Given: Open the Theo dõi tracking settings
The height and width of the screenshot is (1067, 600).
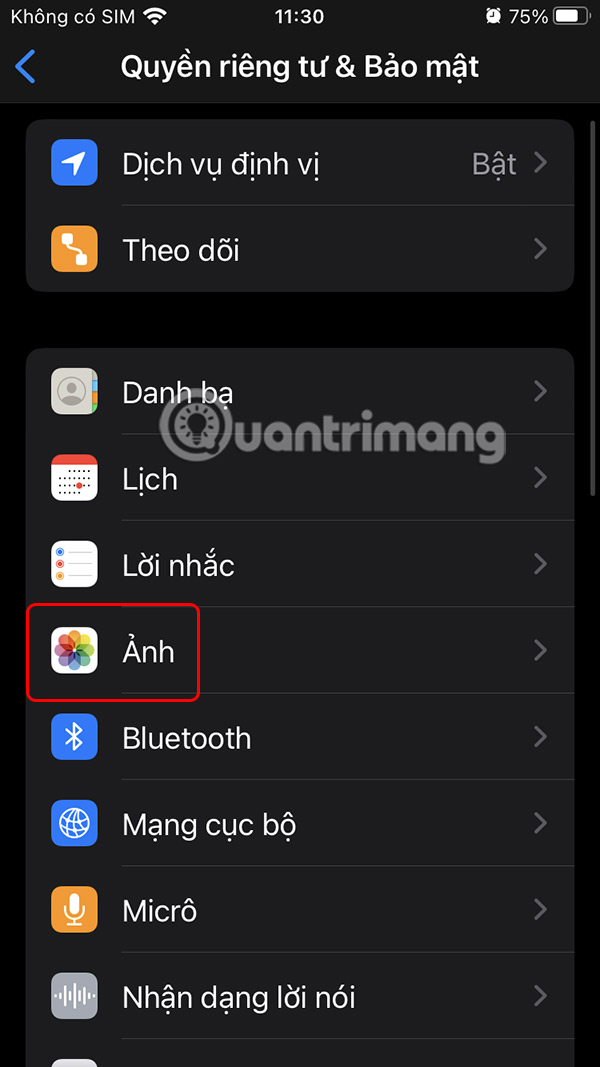Looking at the screenshot, I should [x=300, y=249].
